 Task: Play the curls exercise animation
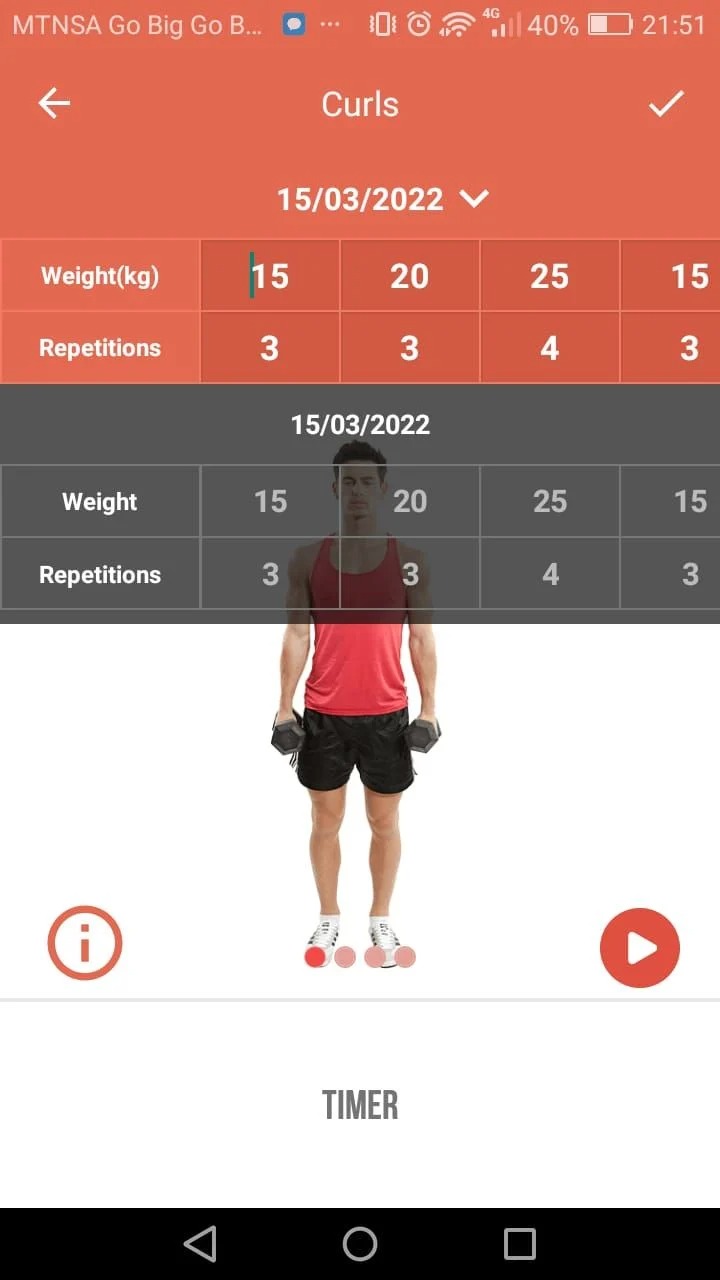639,948
